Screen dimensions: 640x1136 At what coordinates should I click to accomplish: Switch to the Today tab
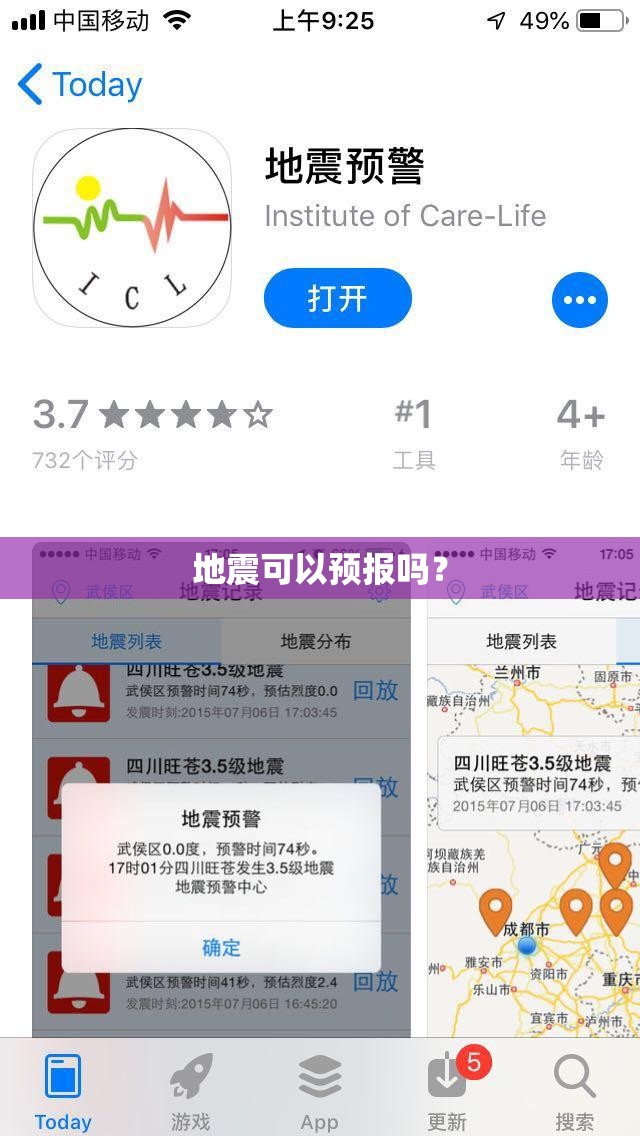click(x=63, y=1090)
